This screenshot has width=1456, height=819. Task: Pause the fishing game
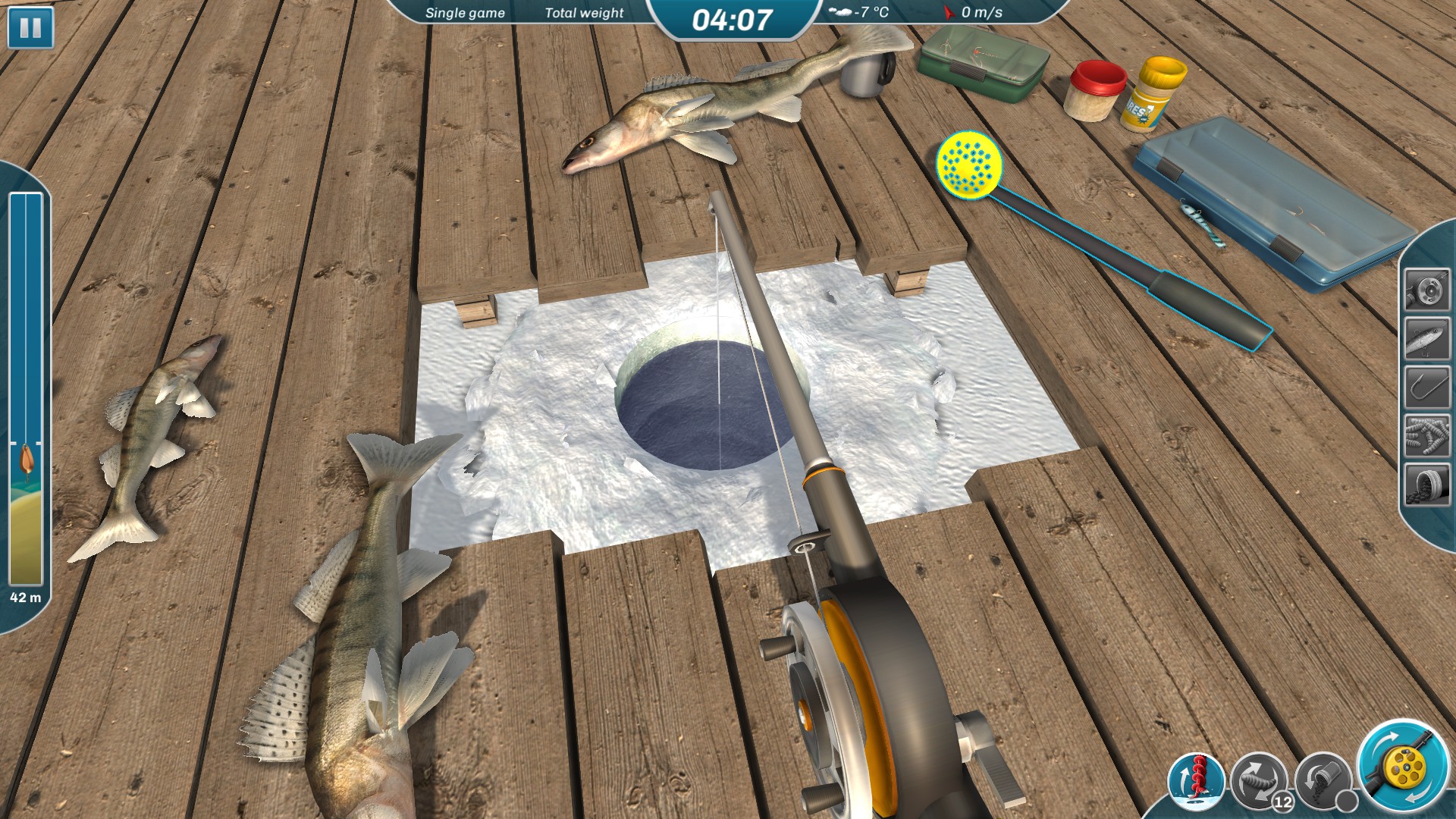[30, 28]
